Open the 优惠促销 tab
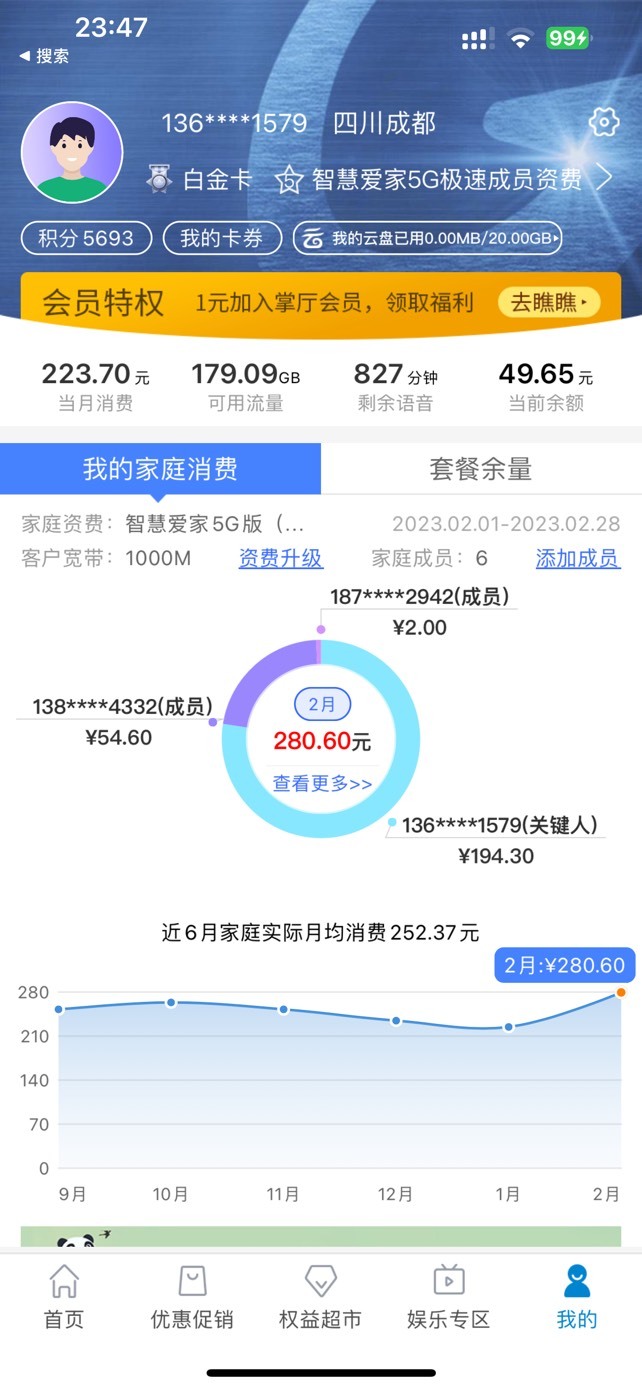The image size is (642, 1389). click(192, 1296)
